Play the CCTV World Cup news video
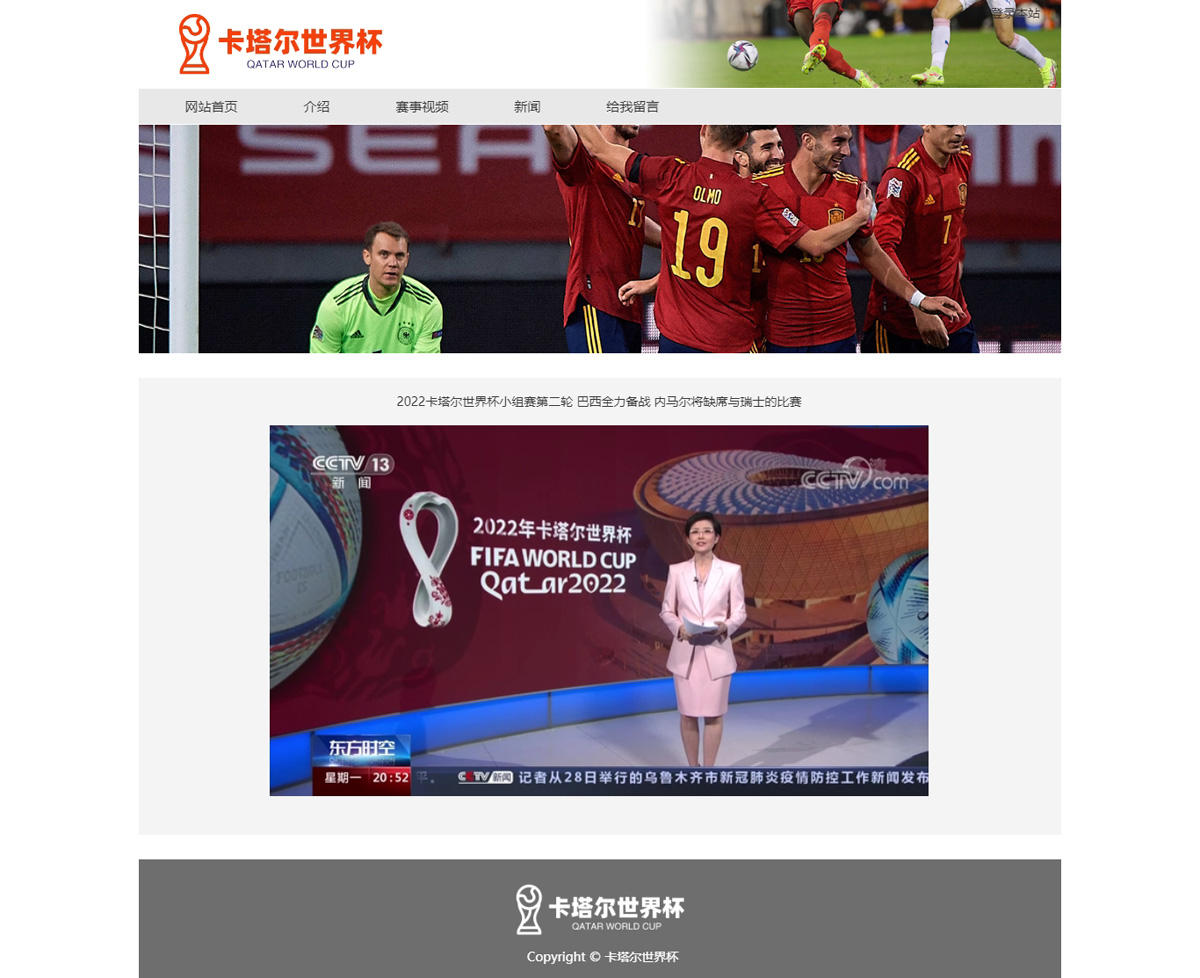 [598, 610]
